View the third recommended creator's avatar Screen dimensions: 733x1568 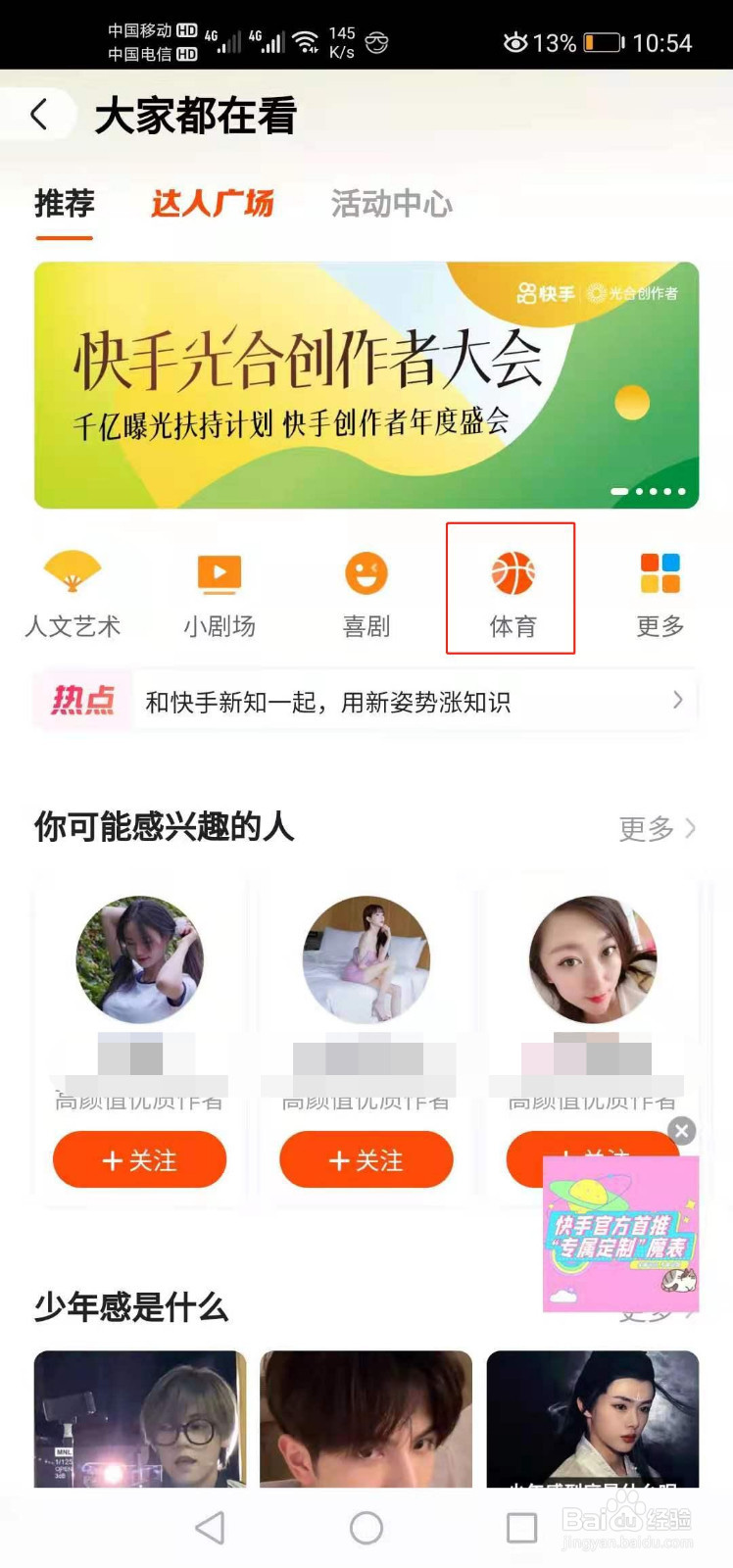tap(592, 958)
